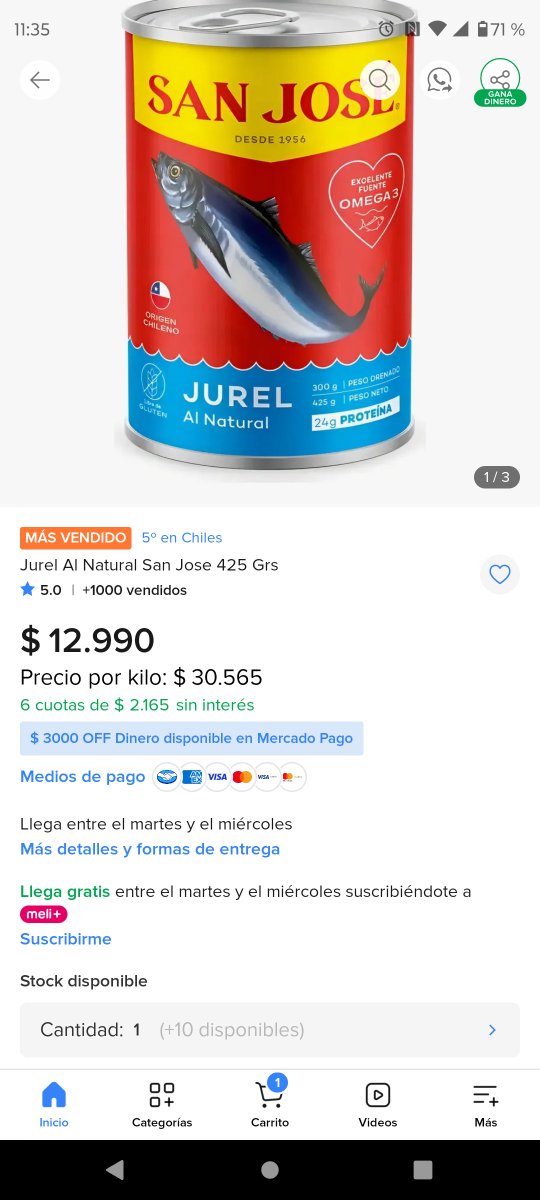540x1200 pixels.
Task: Open the Categorías tab
Action: click(162, 1104)
